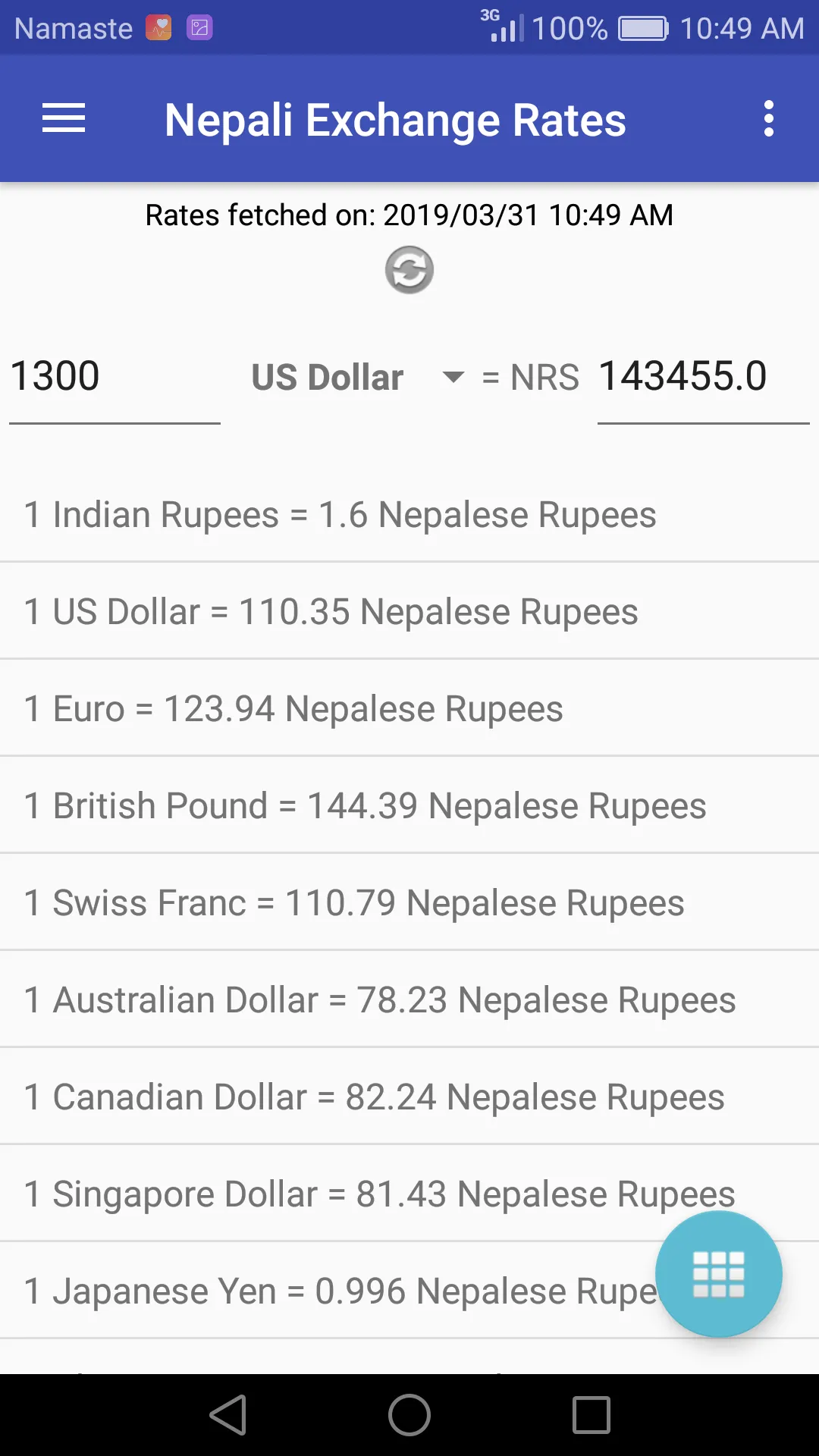Screen dimensions: 819x1456
Task: Refresh the exchange rates
Action: (409, 270)
